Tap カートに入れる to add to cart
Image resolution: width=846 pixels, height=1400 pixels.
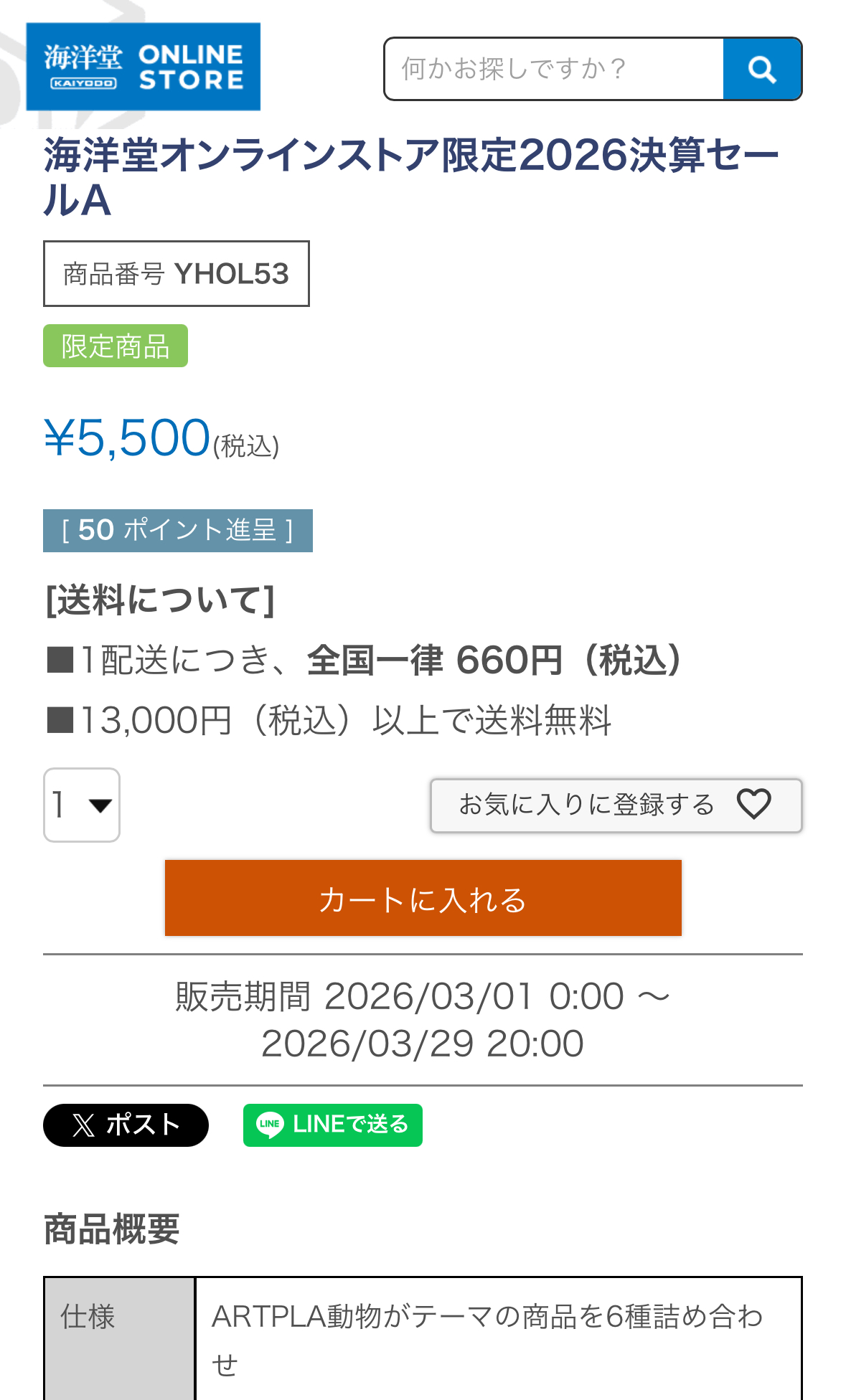(423, 898)
